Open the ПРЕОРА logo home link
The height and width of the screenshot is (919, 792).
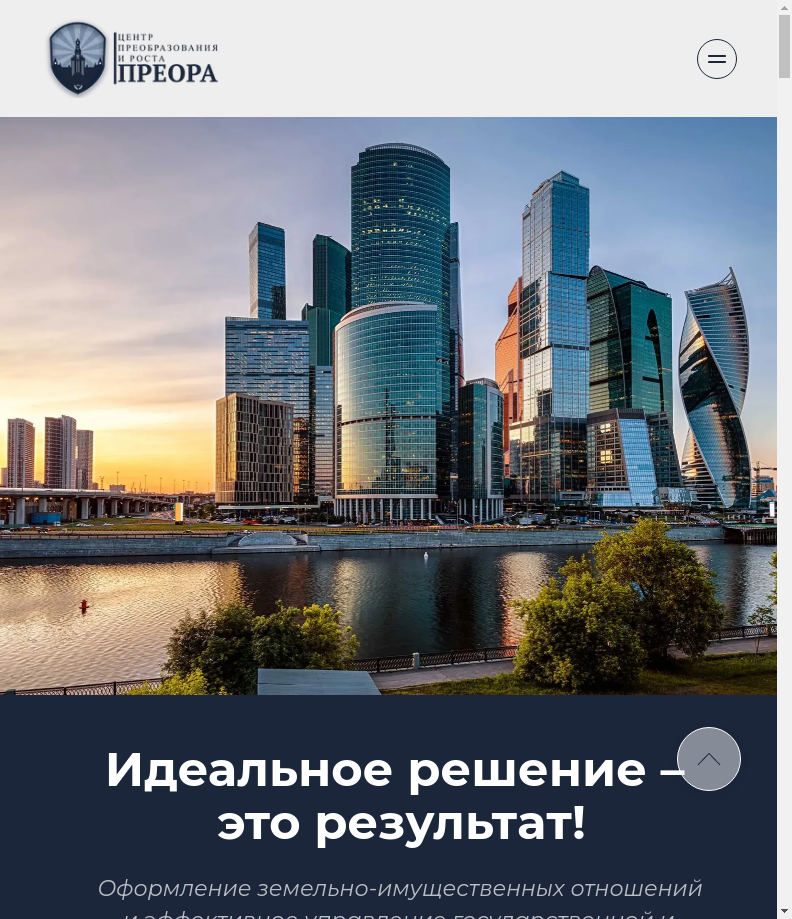133,59
